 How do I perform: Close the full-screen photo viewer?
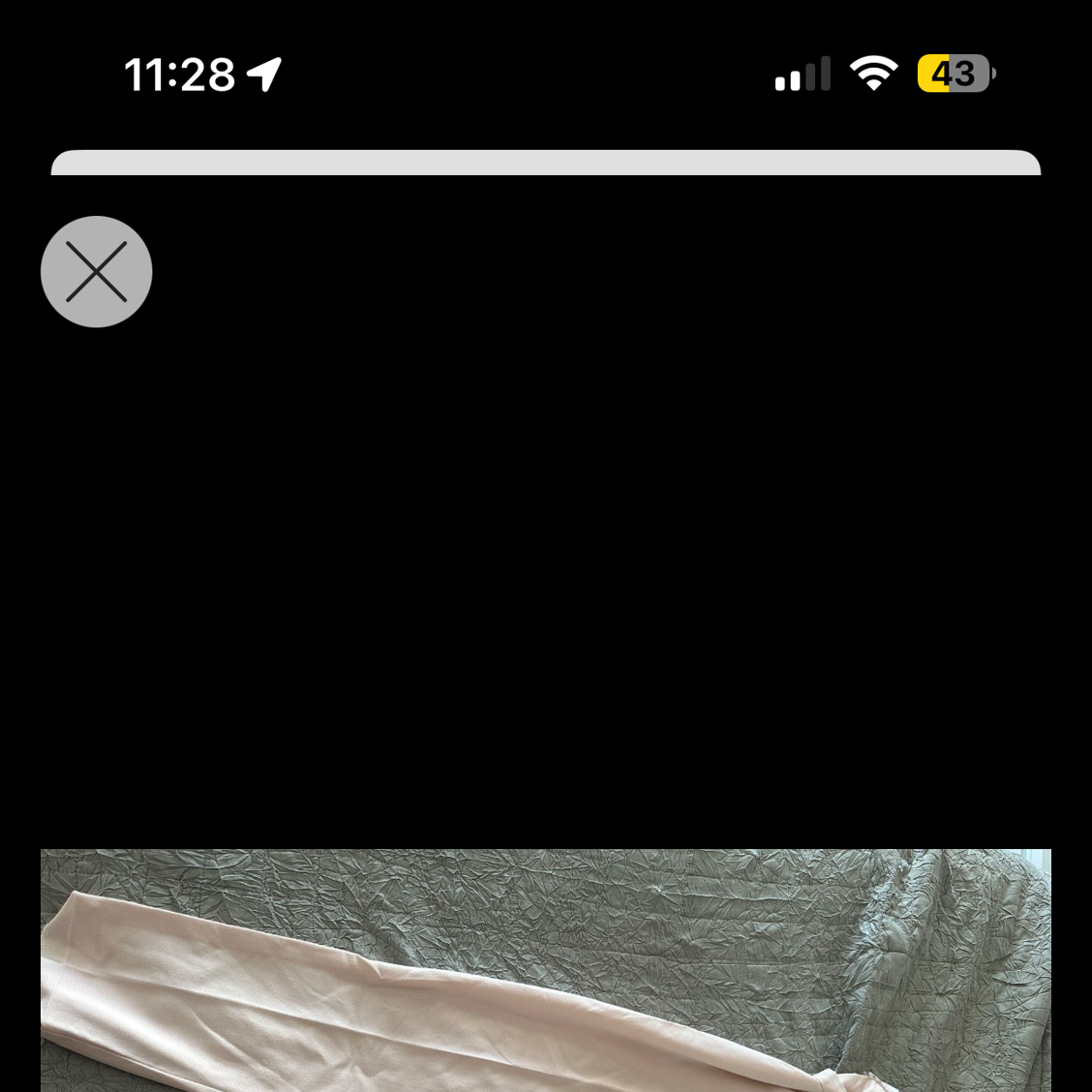coord(96,271)
